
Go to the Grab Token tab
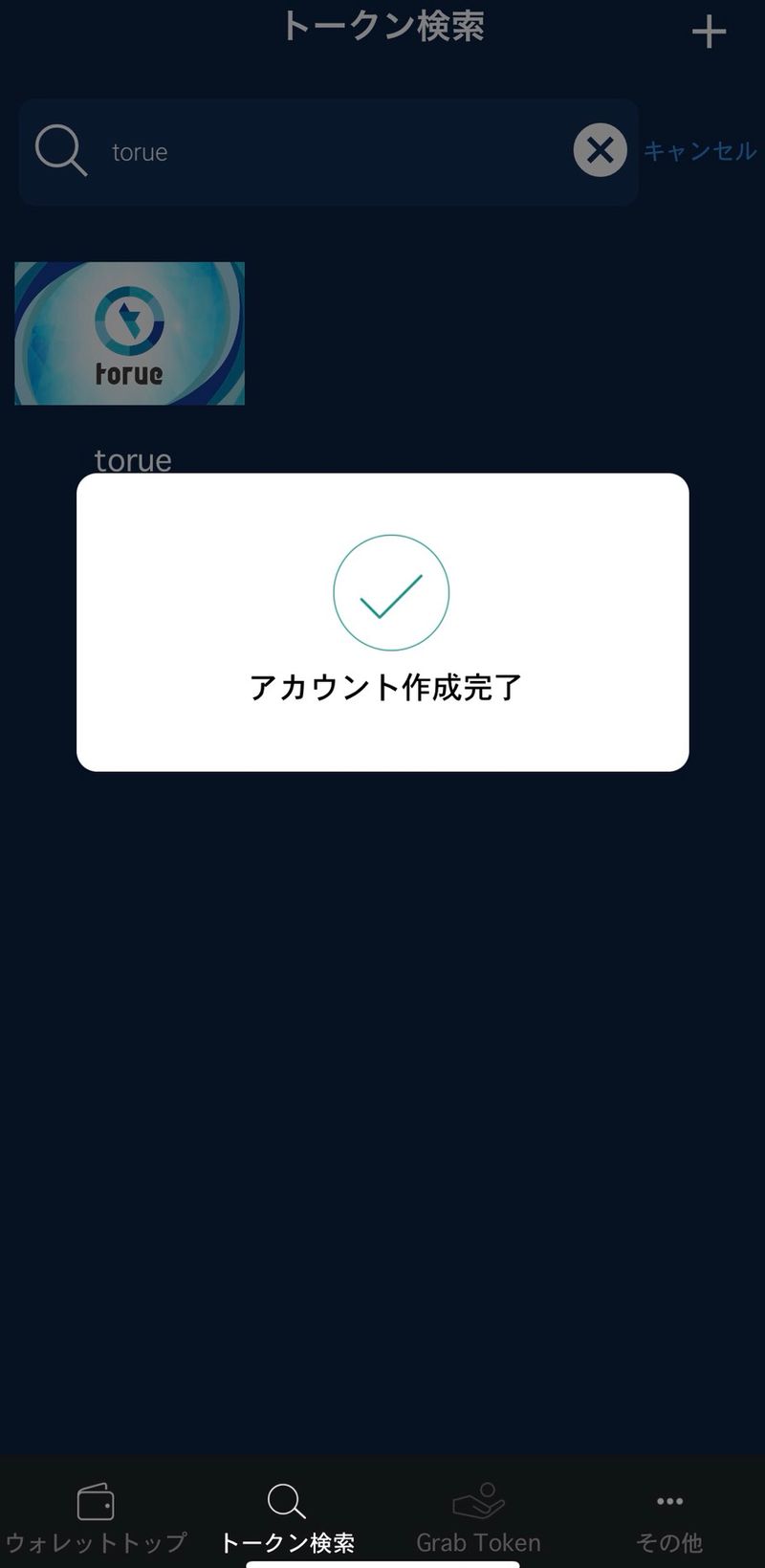(x=478, y=1518)
